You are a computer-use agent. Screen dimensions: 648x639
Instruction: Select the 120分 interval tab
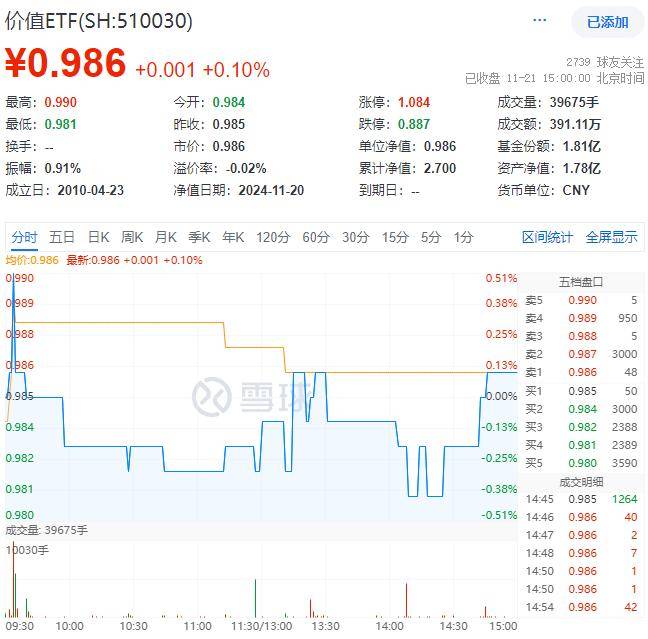(x=272, y=237)
